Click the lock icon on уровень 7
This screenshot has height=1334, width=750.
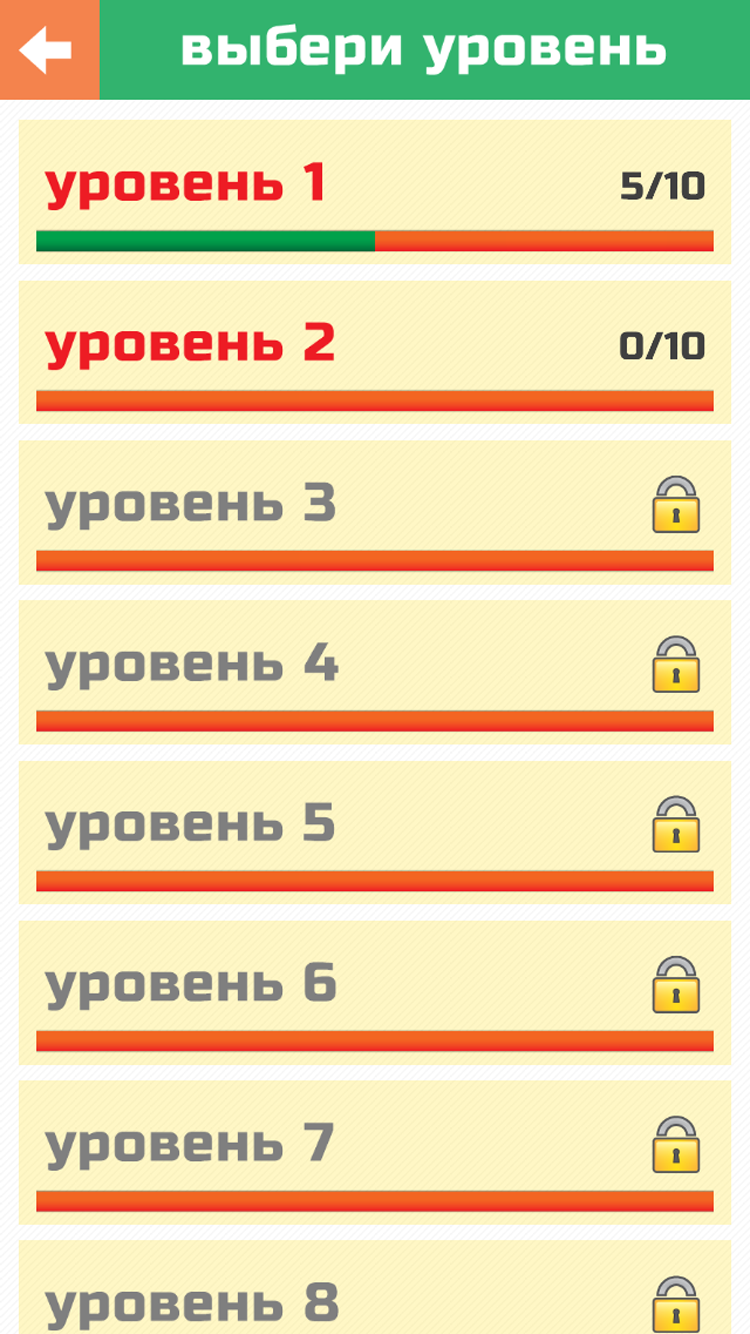pyautogui.click(x=679, y=1143)
